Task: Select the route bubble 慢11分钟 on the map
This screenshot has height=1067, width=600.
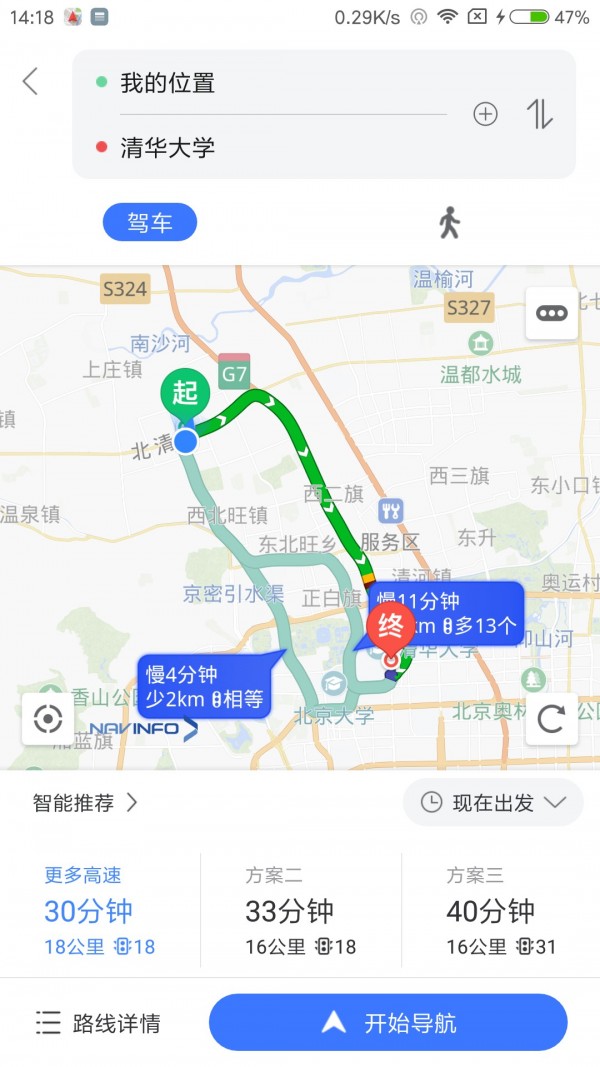Action: (x=450, y=613)
